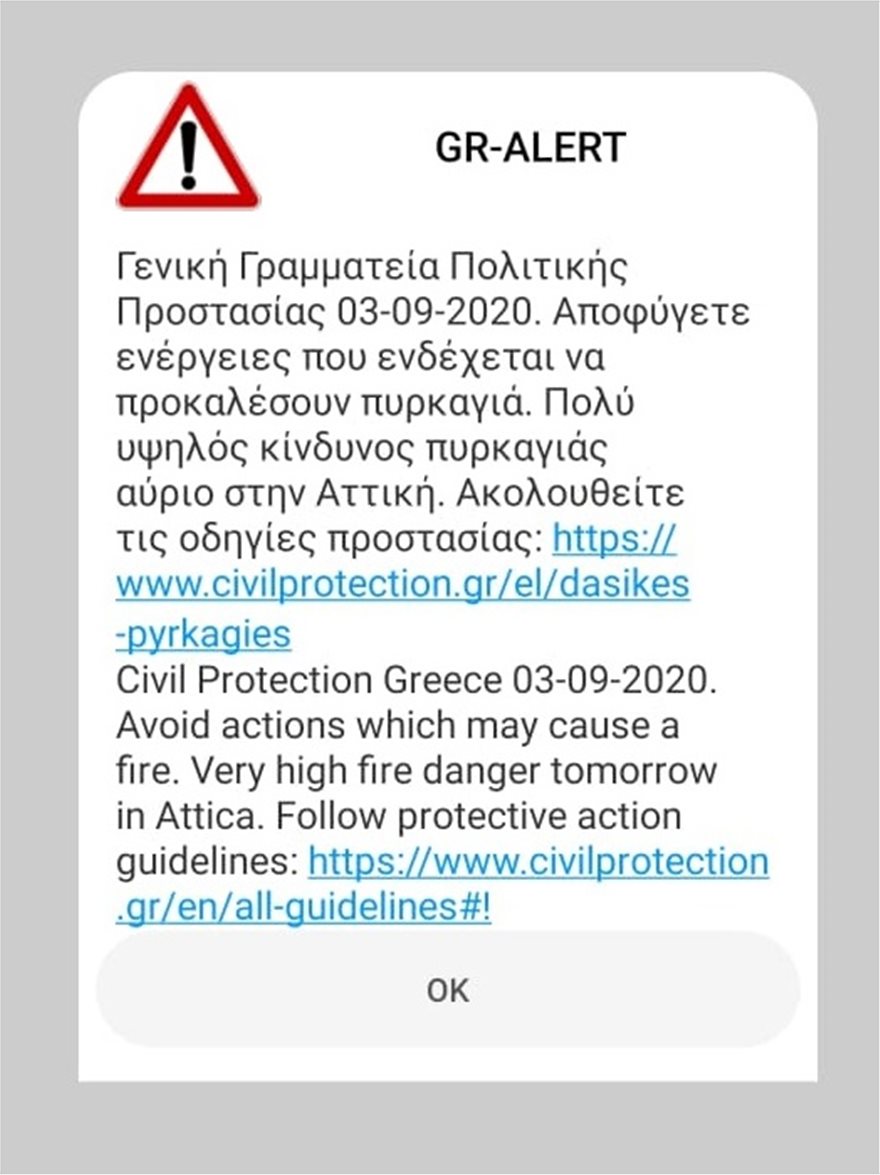The width and height of the screenshot is (880, 1175).
Task: Dismiss the GR-ALERT with OK
Action: (447, 990)
